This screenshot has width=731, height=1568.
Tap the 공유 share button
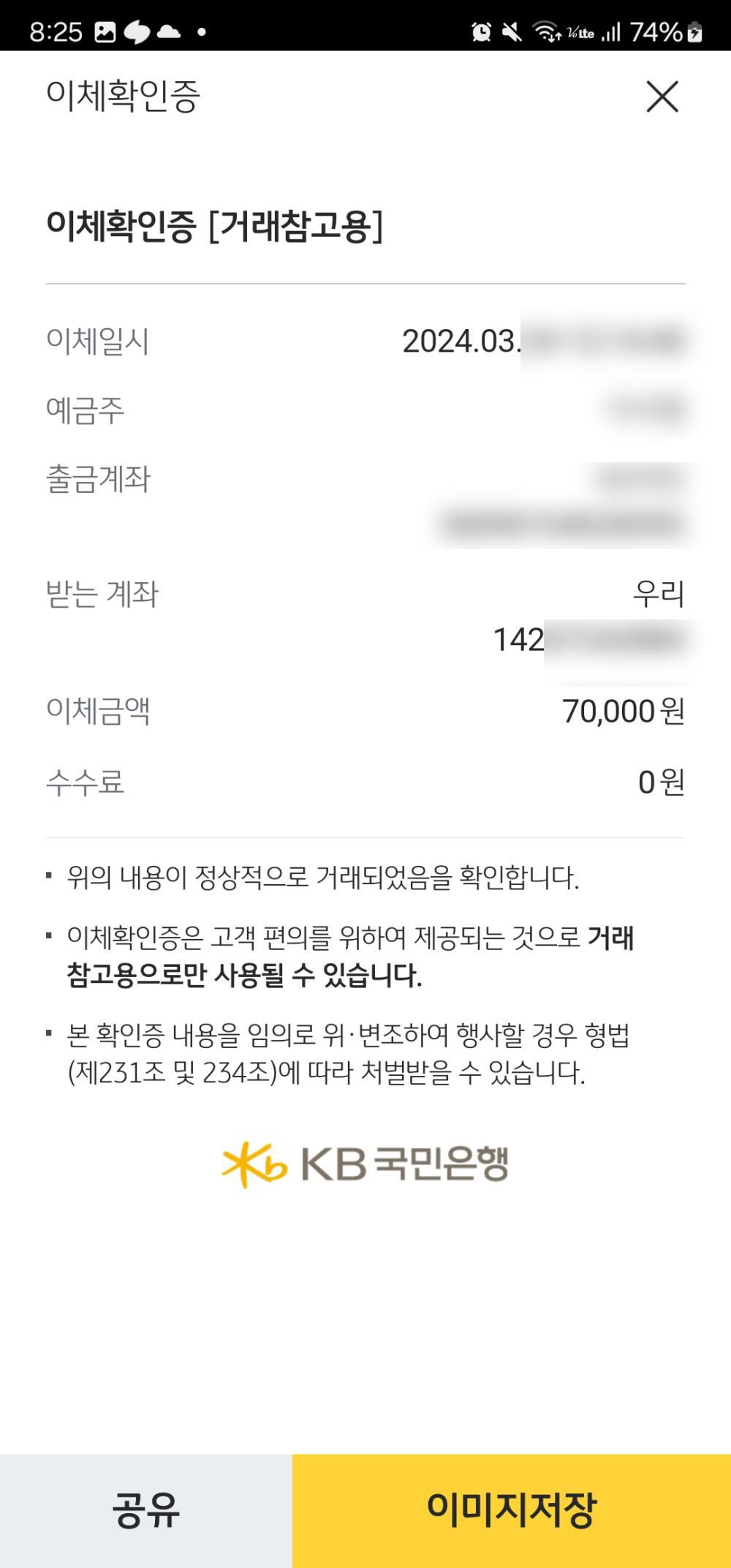(x=146, y=1509)
